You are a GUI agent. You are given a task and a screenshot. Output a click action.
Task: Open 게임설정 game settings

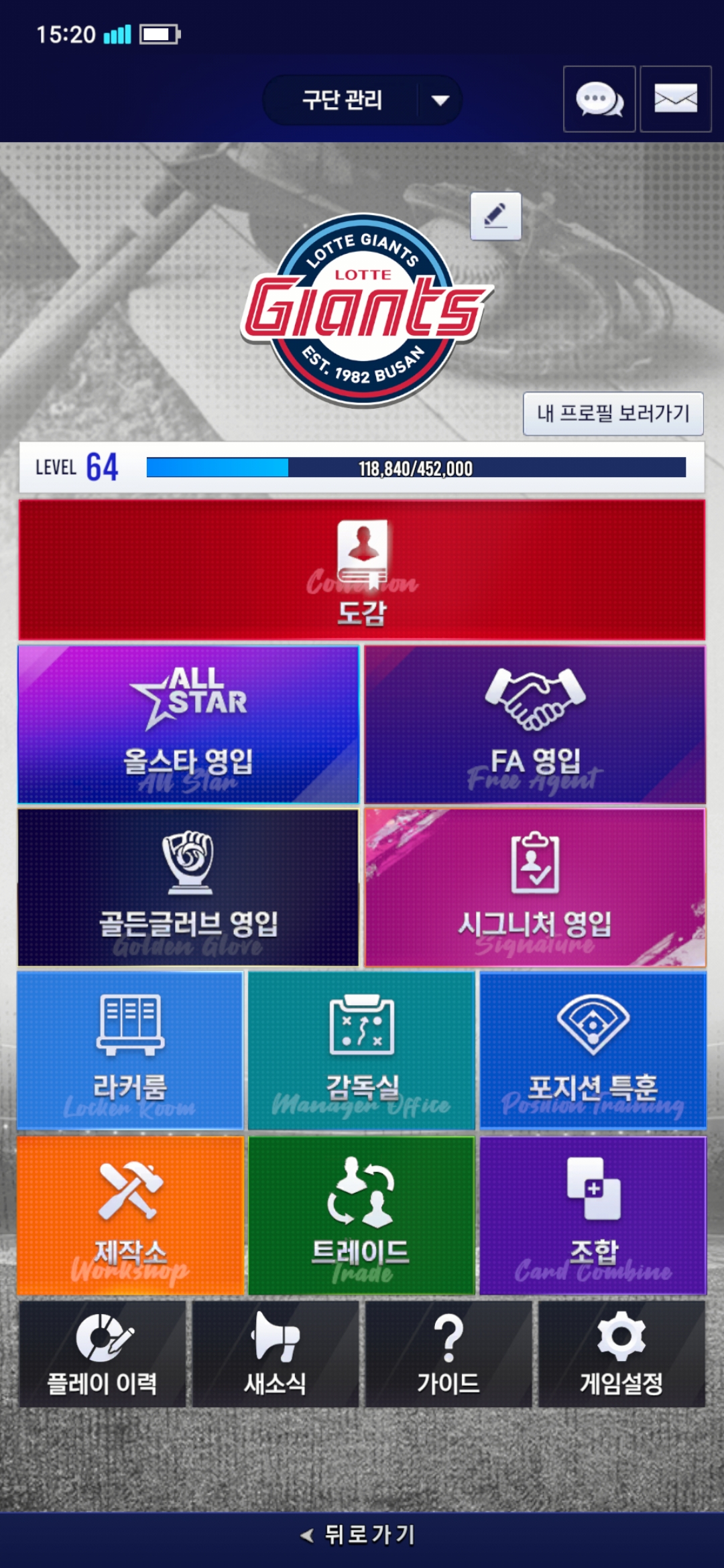click(x=621, y=1354)
